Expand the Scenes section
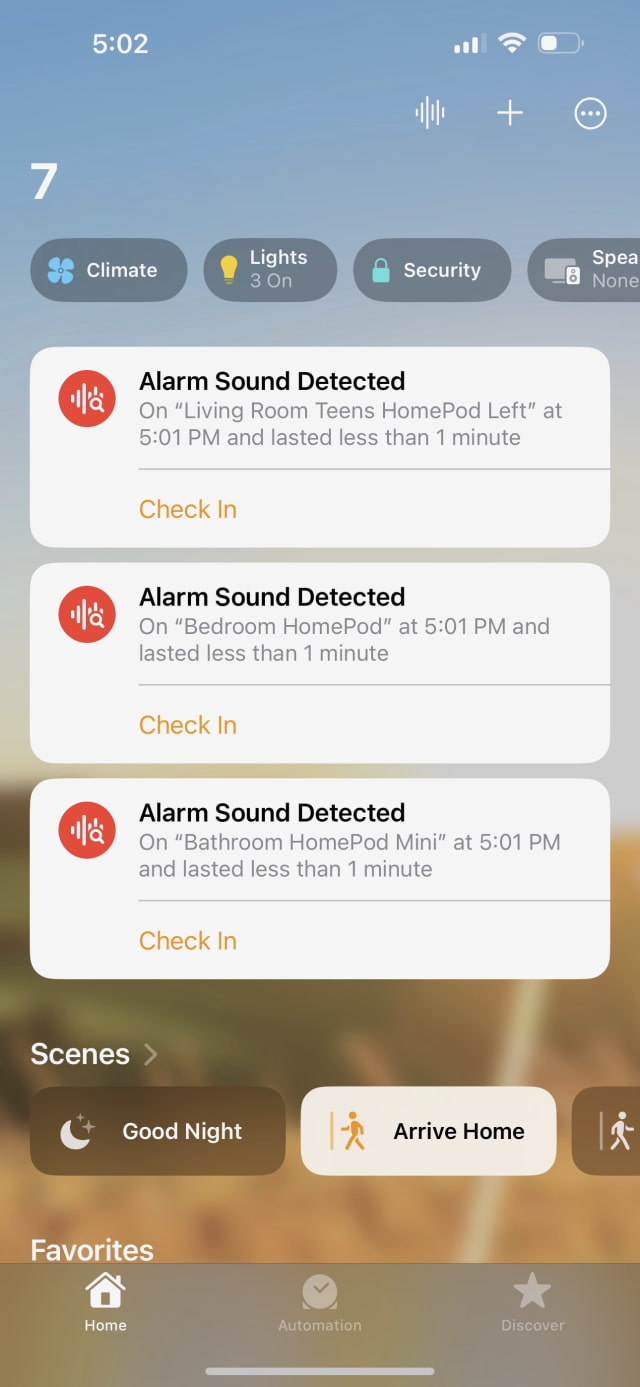The height and width of the screenshot is (1387, 640). click(95, 1054)
